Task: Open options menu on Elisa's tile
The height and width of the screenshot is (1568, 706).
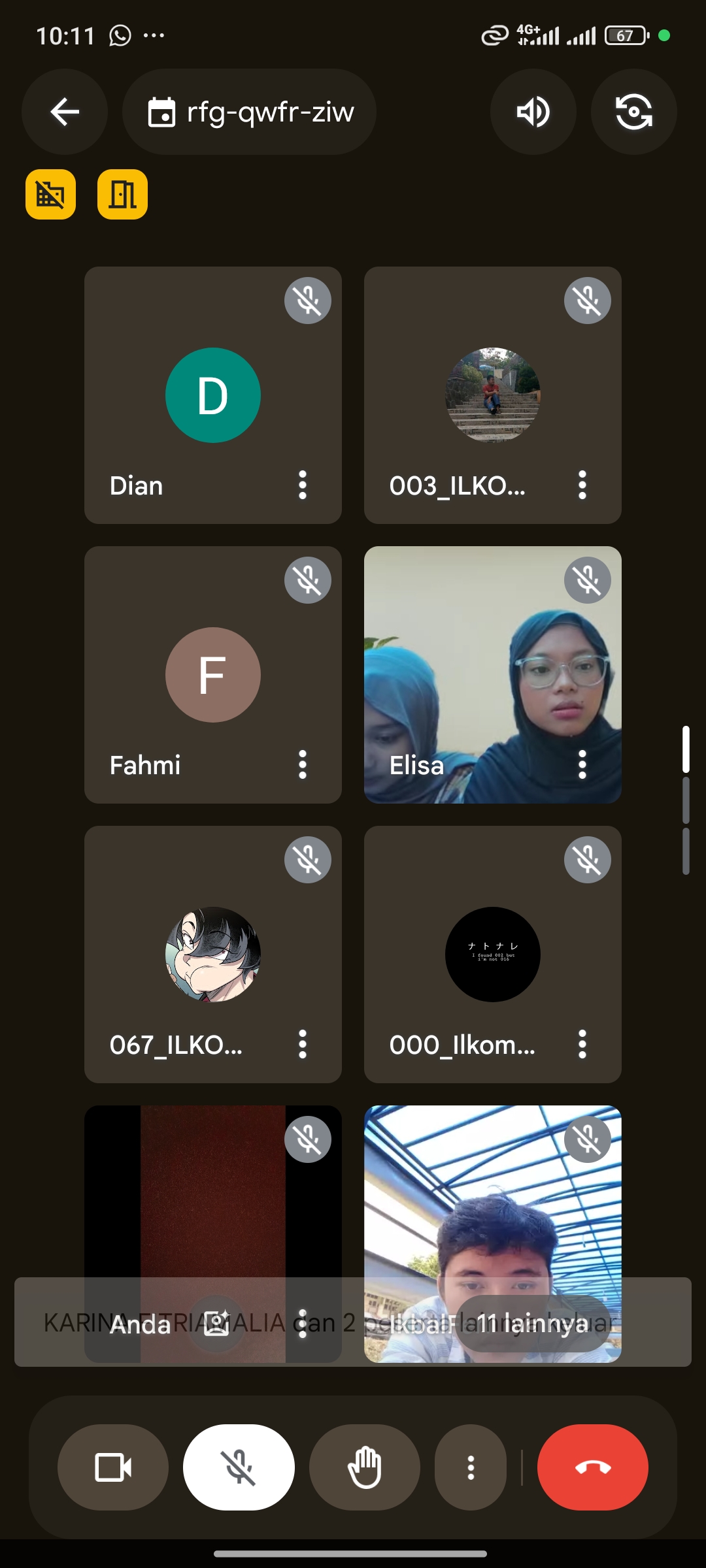Action: 582,764
